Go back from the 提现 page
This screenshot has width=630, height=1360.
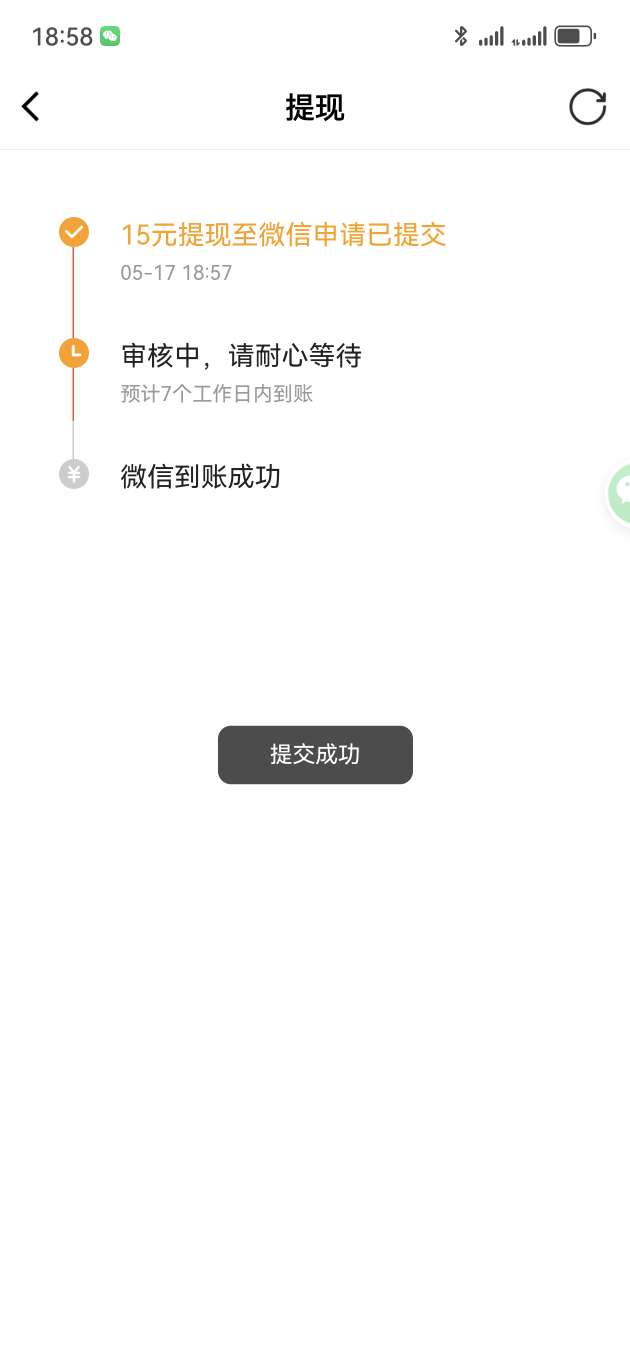[31, 107]
